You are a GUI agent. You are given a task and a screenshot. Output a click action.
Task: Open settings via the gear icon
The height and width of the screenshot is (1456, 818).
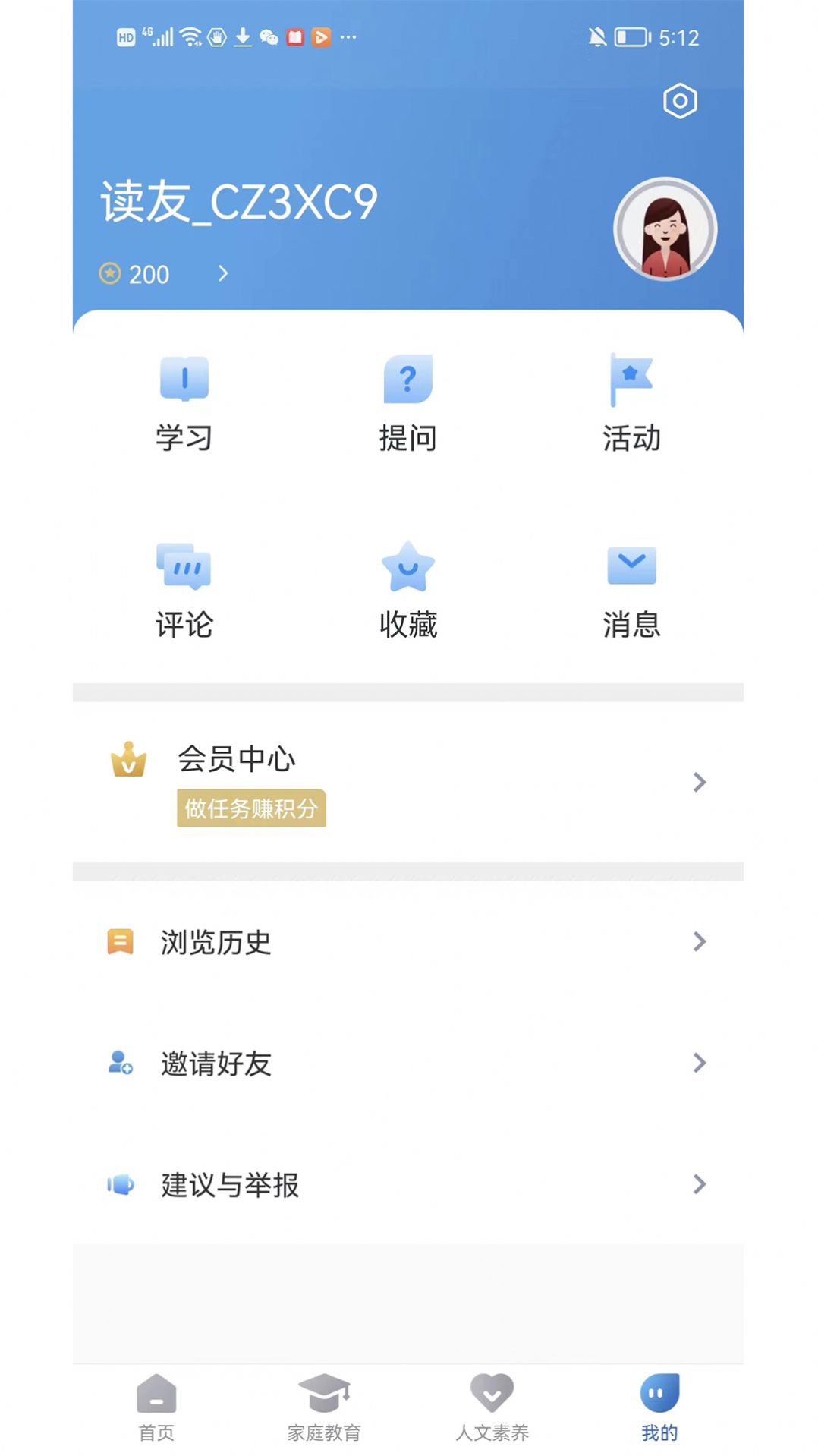click(x=679, y=99)
